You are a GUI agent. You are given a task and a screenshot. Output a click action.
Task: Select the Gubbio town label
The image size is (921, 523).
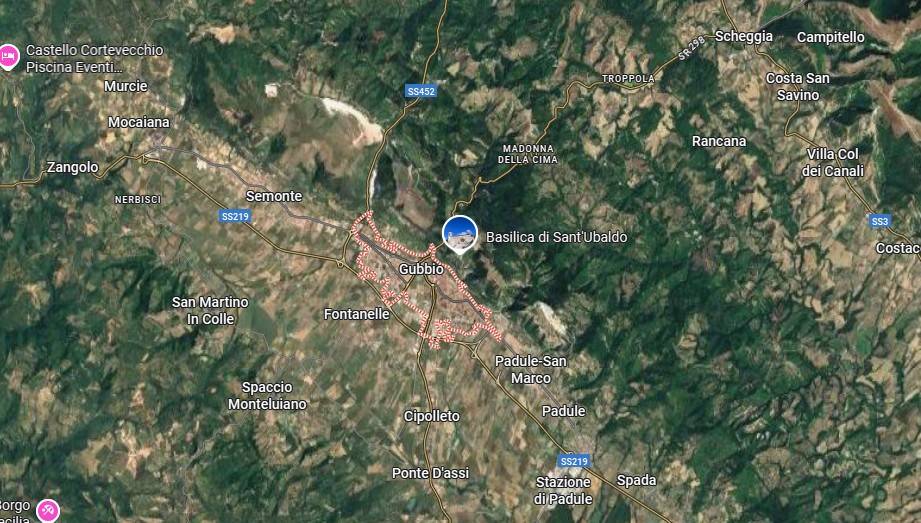pos(420,269)
